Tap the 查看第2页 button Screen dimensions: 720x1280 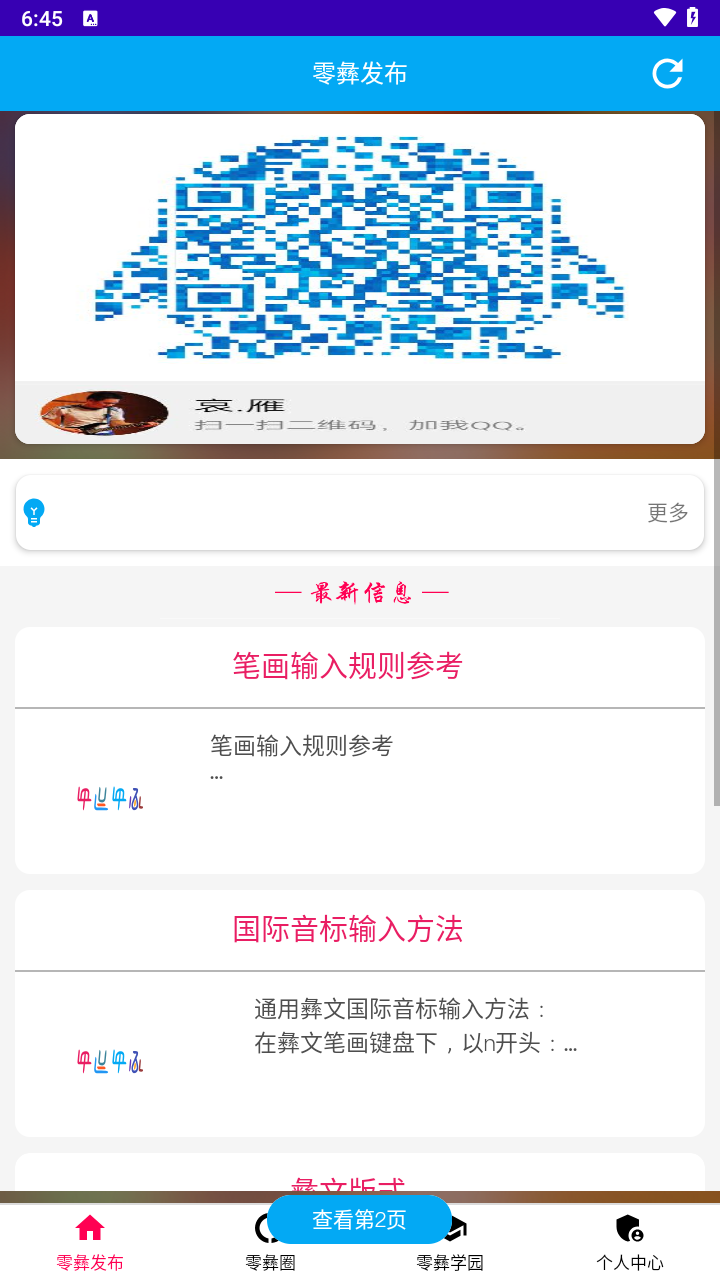click(x=360, y=1220)
